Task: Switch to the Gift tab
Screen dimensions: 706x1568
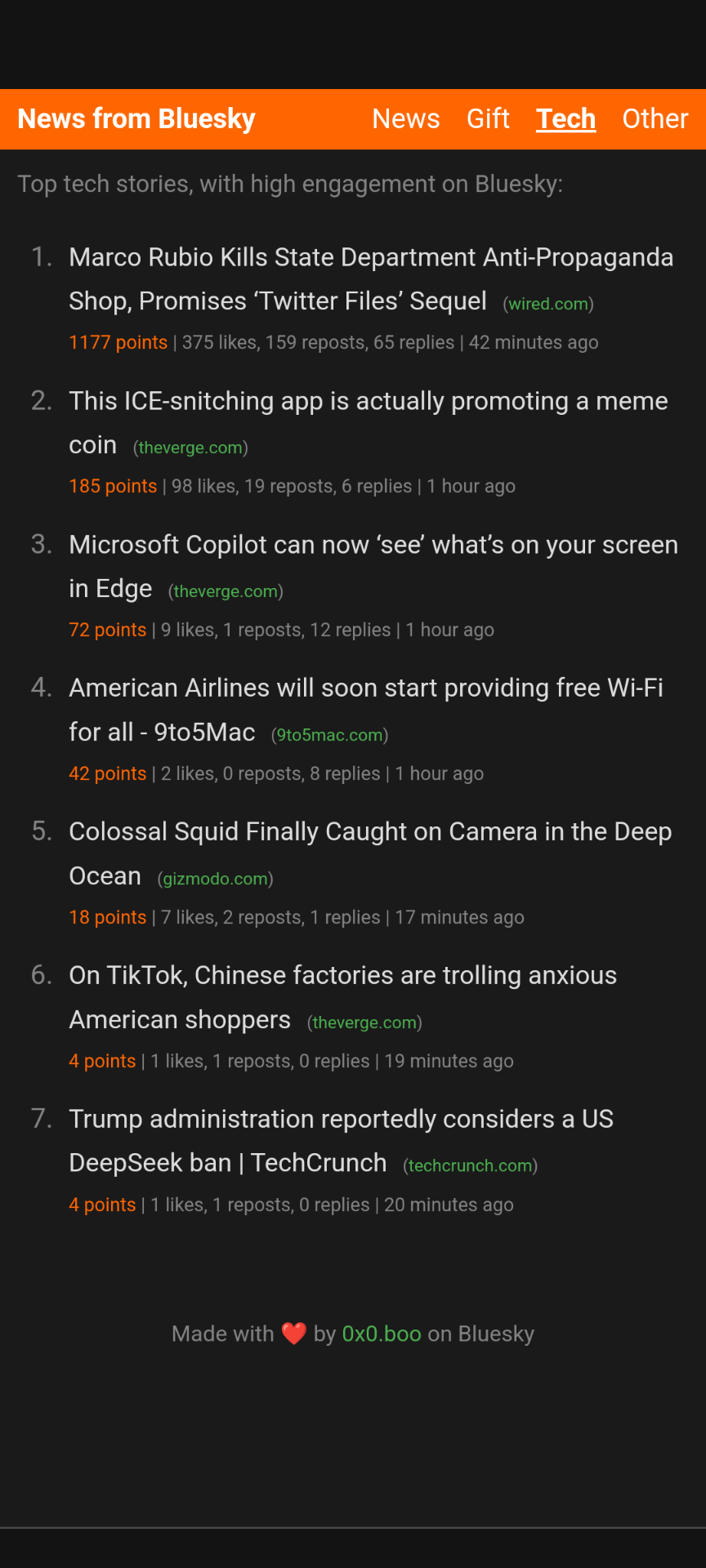Action: tap(488, 119)
